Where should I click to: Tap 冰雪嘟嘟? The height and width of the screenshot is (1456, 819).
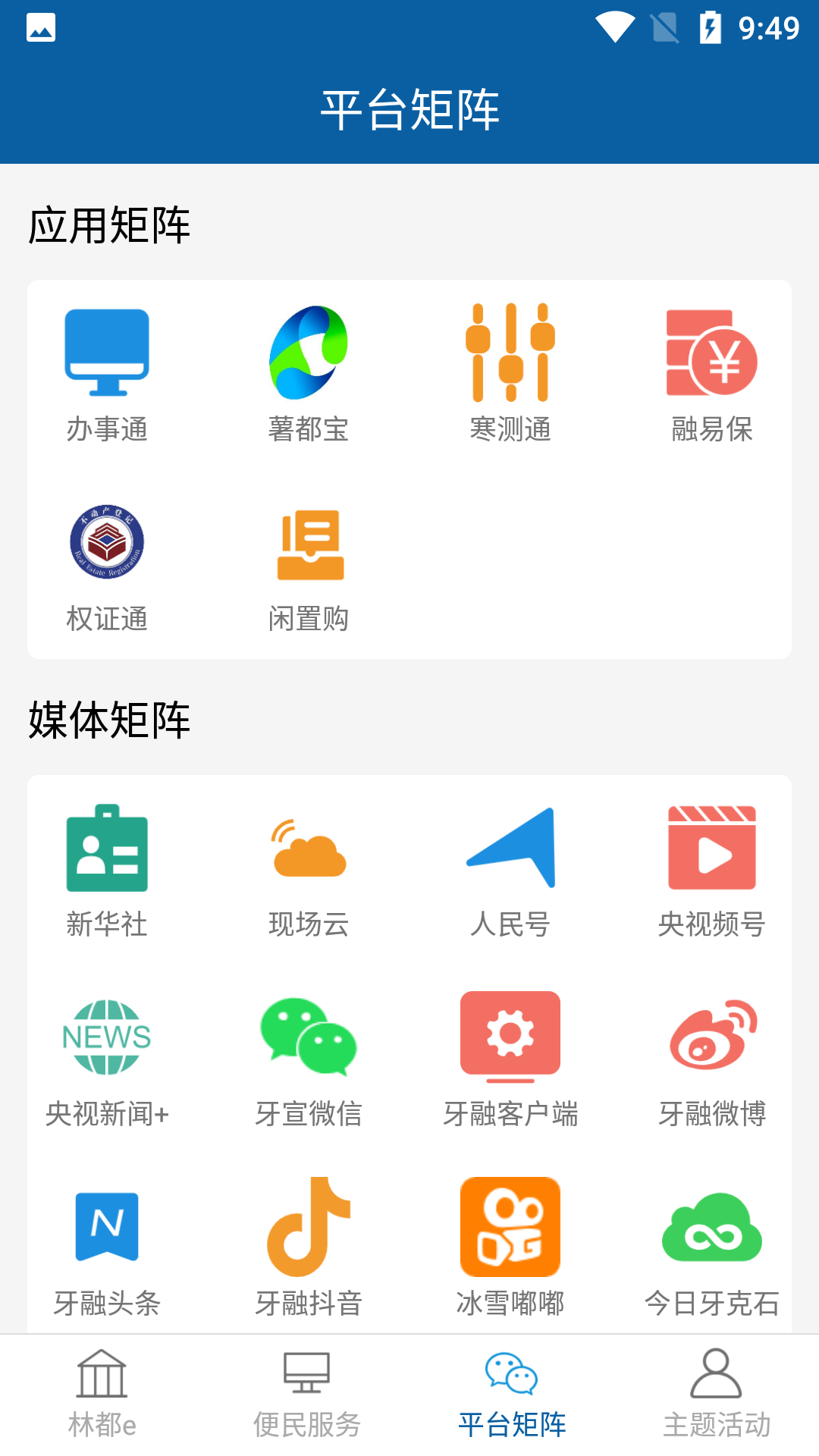[x=510, y=1248]
